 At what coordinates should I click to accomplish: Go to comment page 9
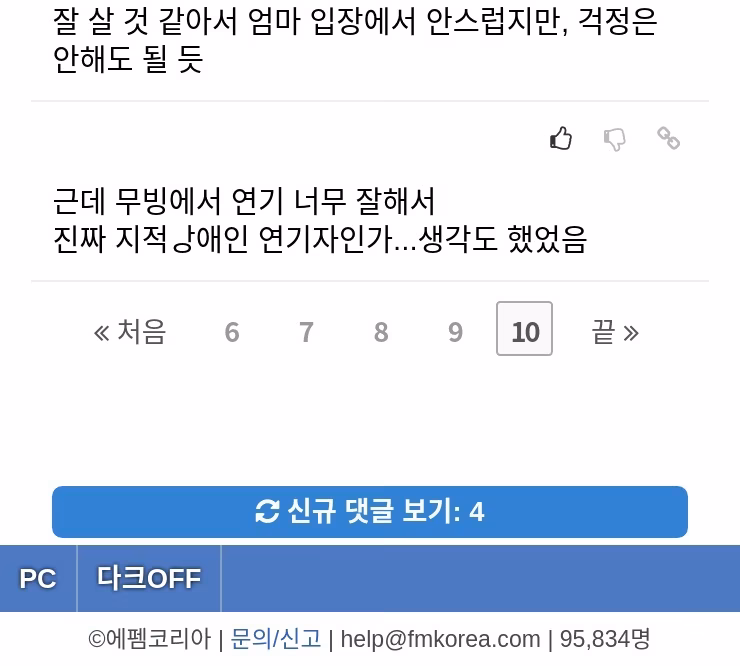455,331
